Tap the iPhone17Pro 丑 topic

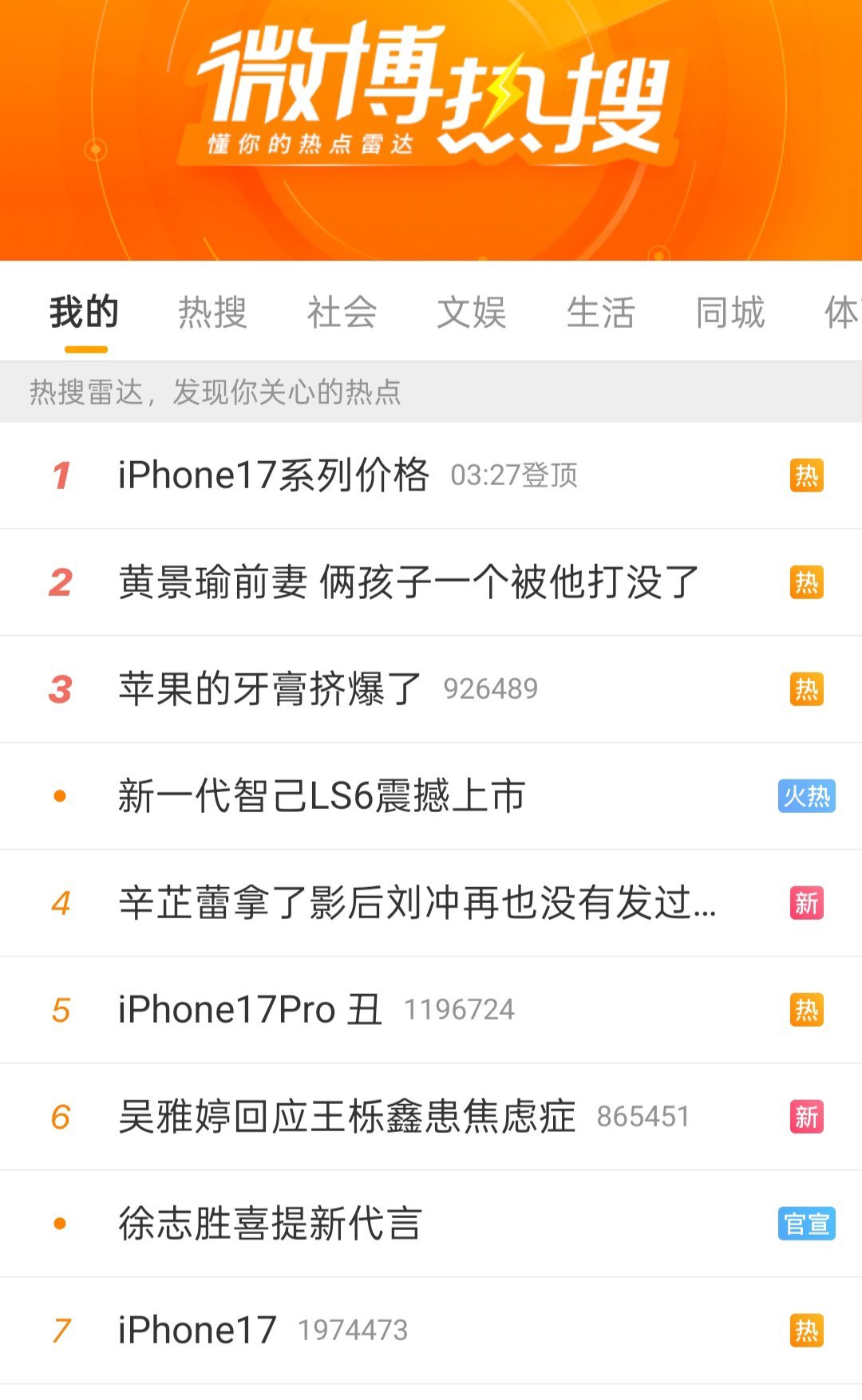tap(250, 1010)
